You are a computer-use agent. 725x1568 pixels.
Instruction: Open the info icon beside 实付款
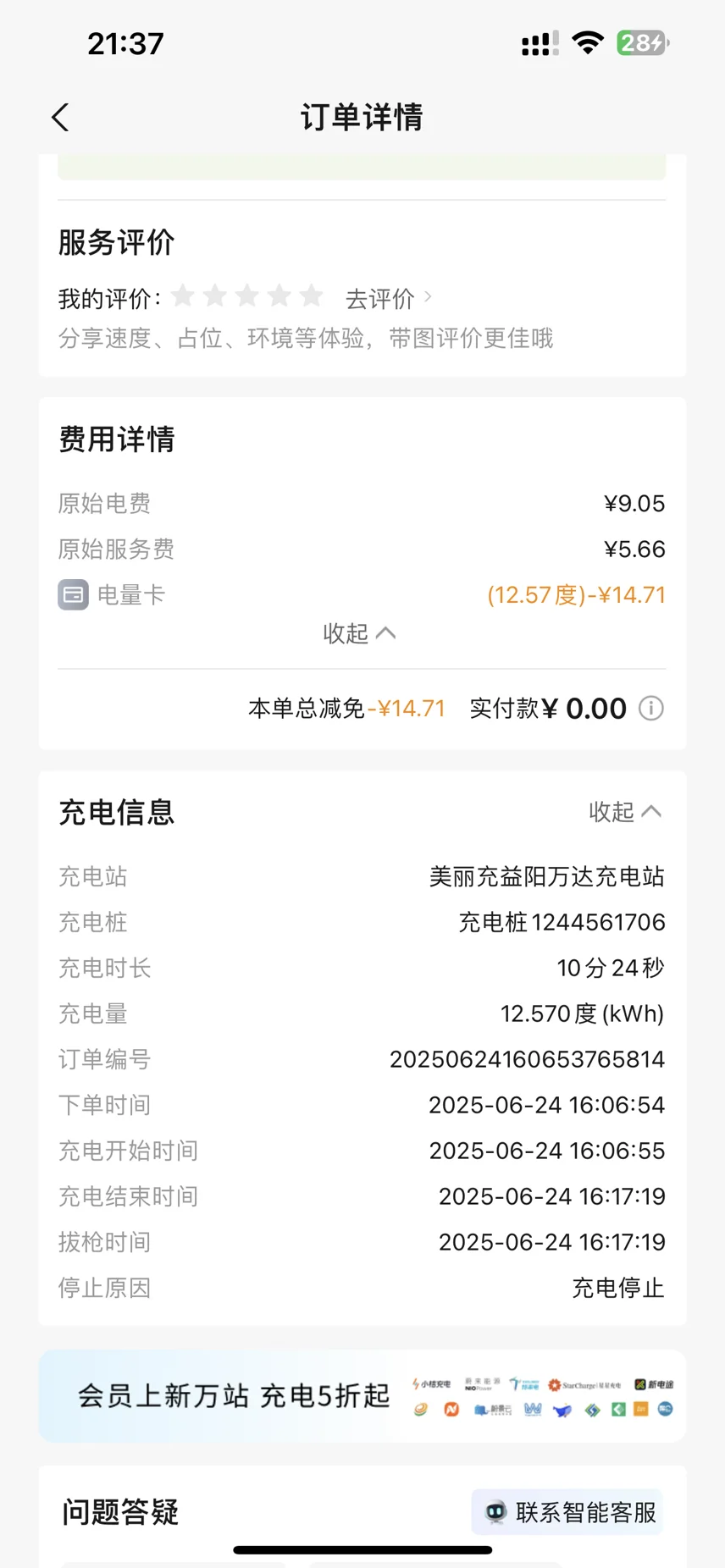click(650, 708)
